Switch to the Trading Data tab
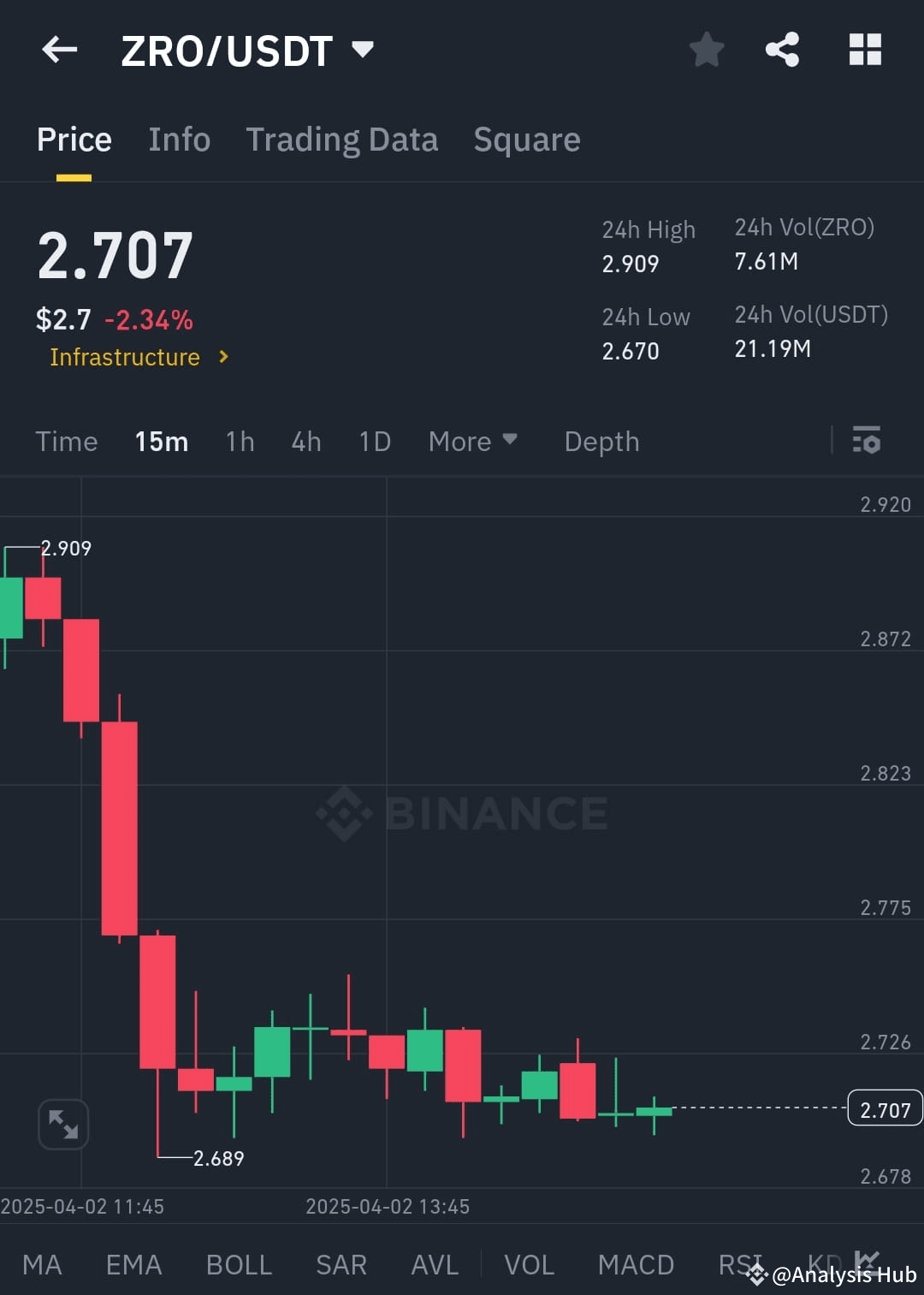The height and width of the screenshot is (1295, 924). [x=342, y=139]
